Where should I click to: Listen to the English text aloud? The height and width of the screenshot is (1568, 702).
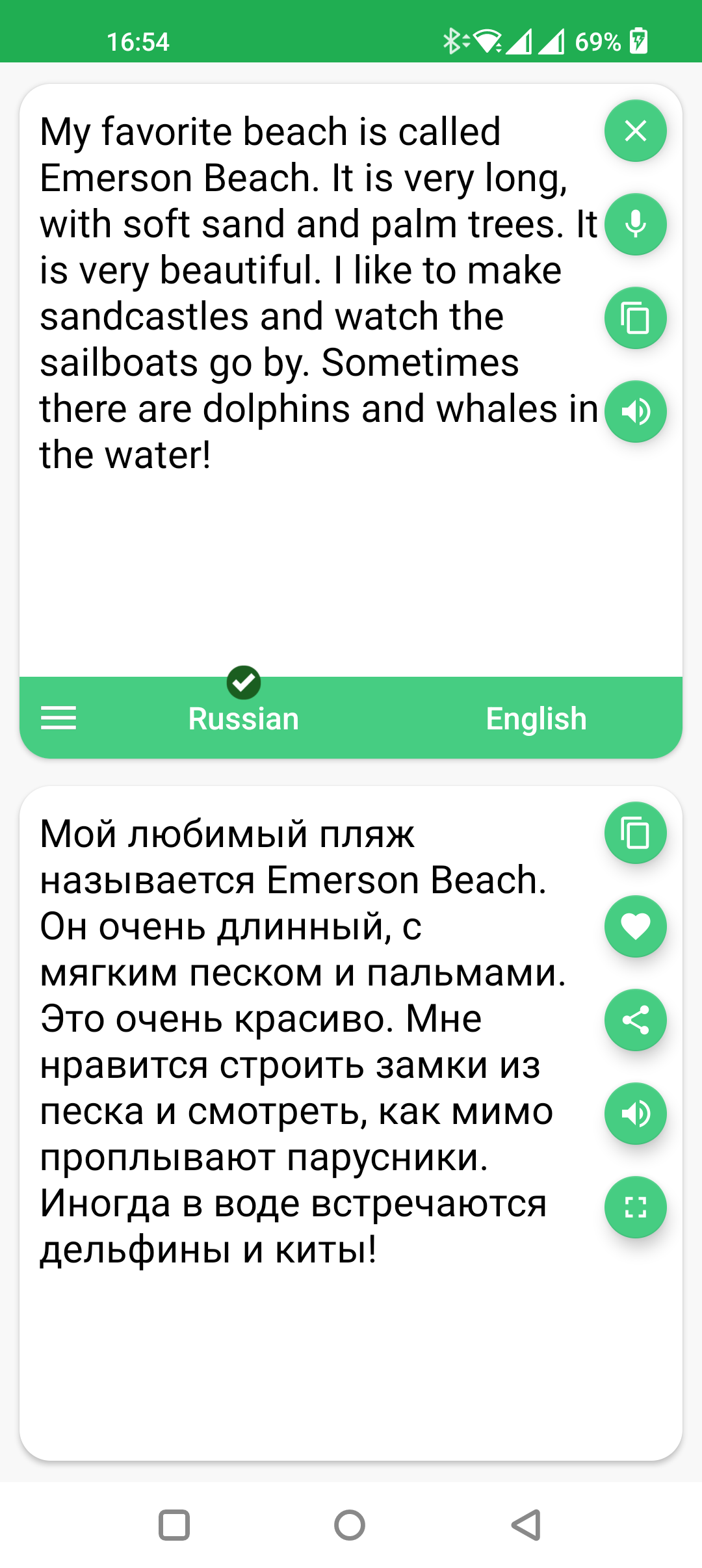point(635,412)
